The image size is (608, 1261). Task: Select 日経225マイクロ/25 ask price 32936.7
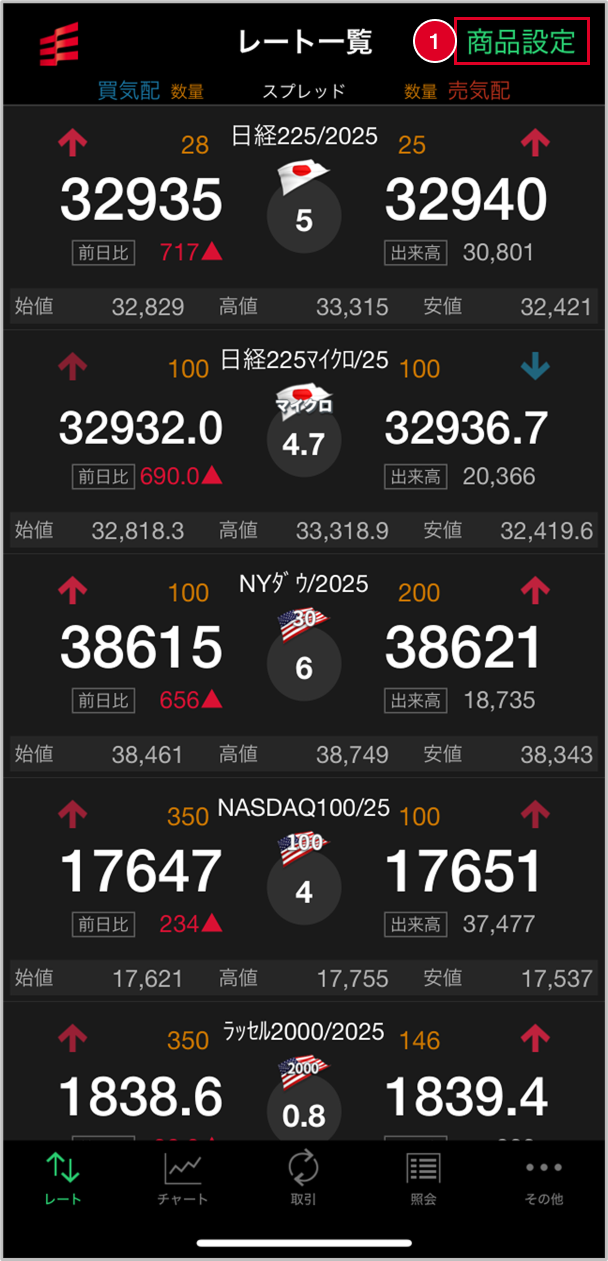point(466,429)
